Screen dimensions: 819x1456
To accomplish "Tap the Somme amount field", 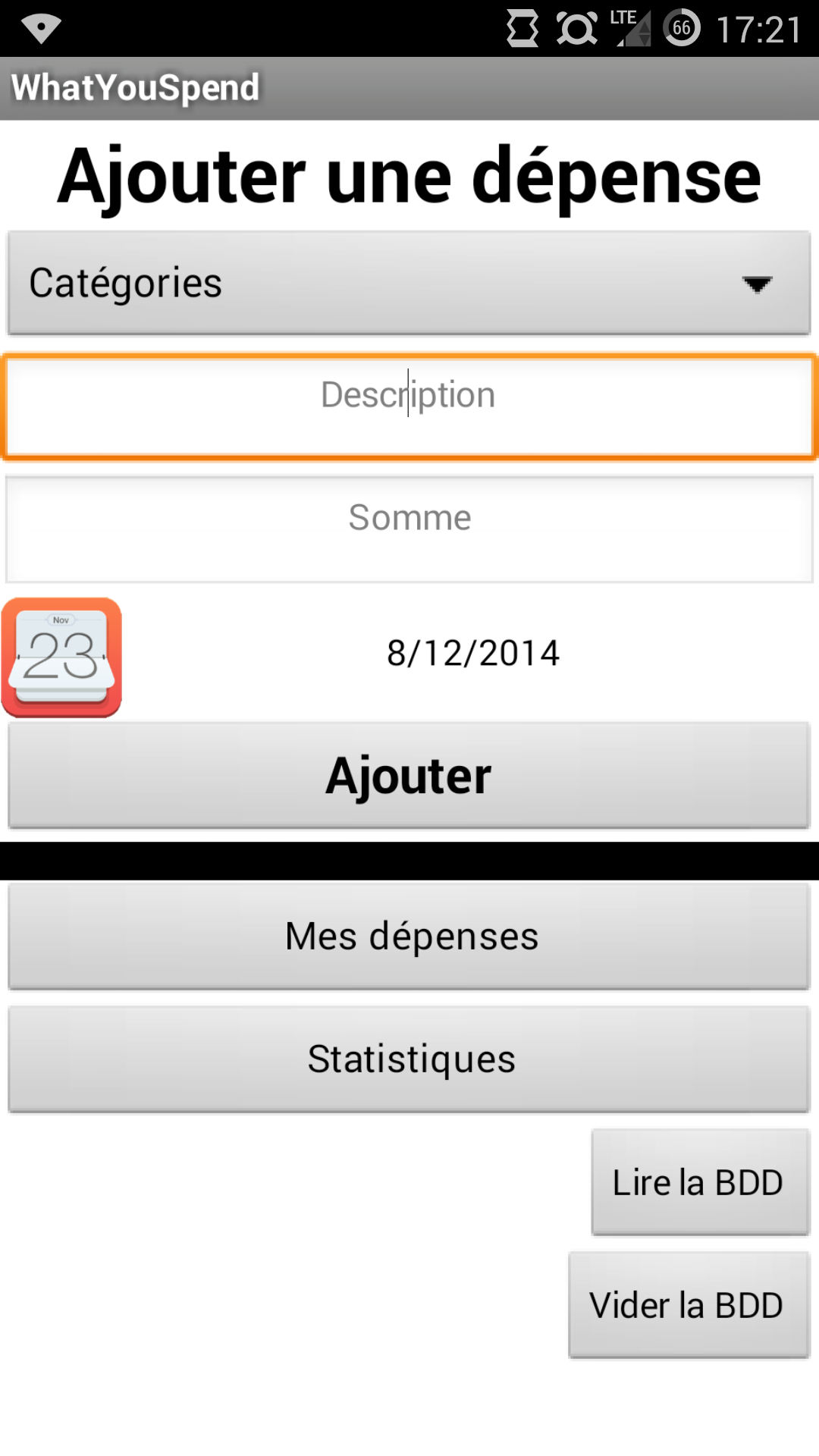I will pyautogui.click(x=409, y=529).
